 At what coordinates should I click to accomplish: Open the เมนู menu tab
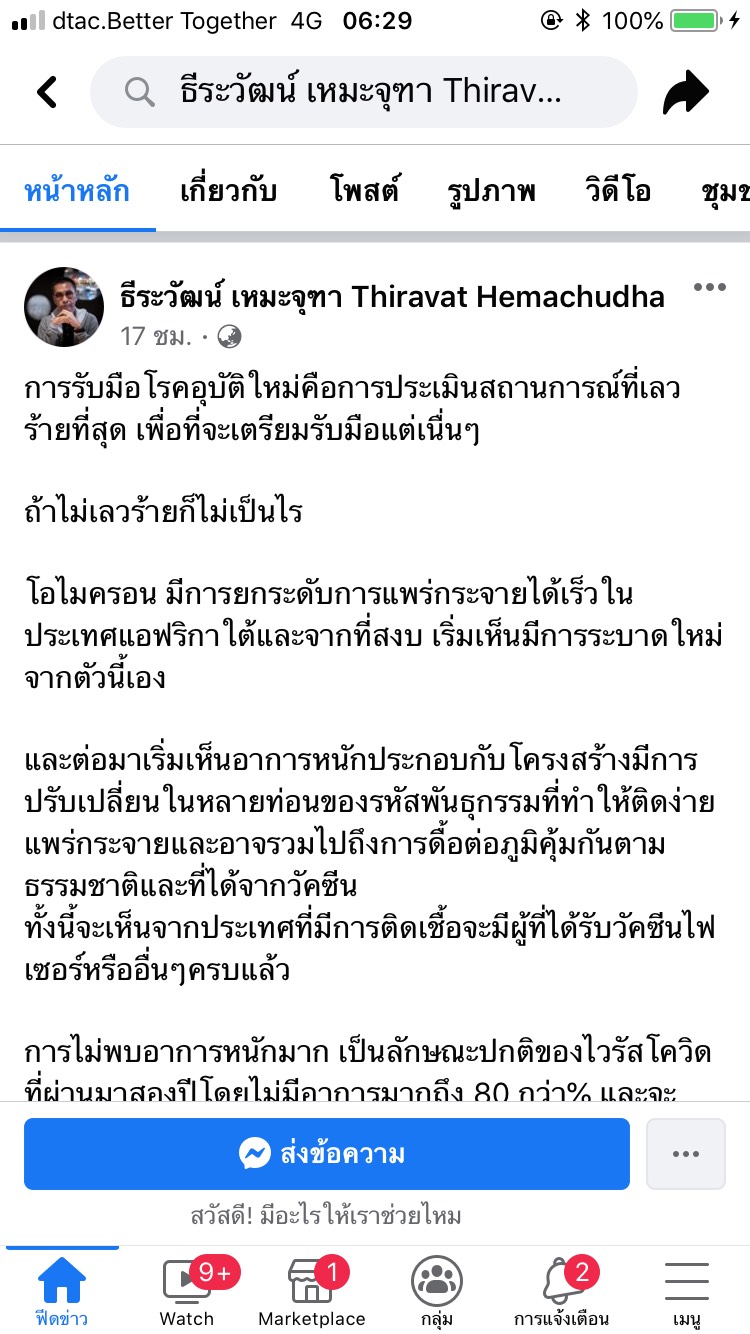point(686,1292)
